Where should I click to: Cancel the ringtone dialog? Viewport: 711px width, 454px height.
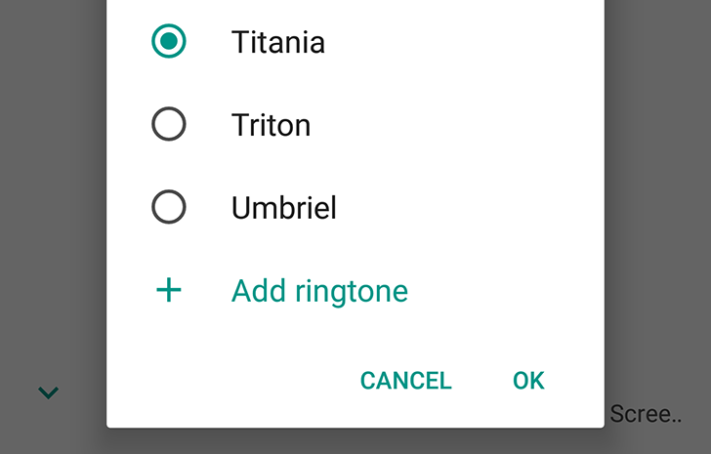[x=405, y=381]
